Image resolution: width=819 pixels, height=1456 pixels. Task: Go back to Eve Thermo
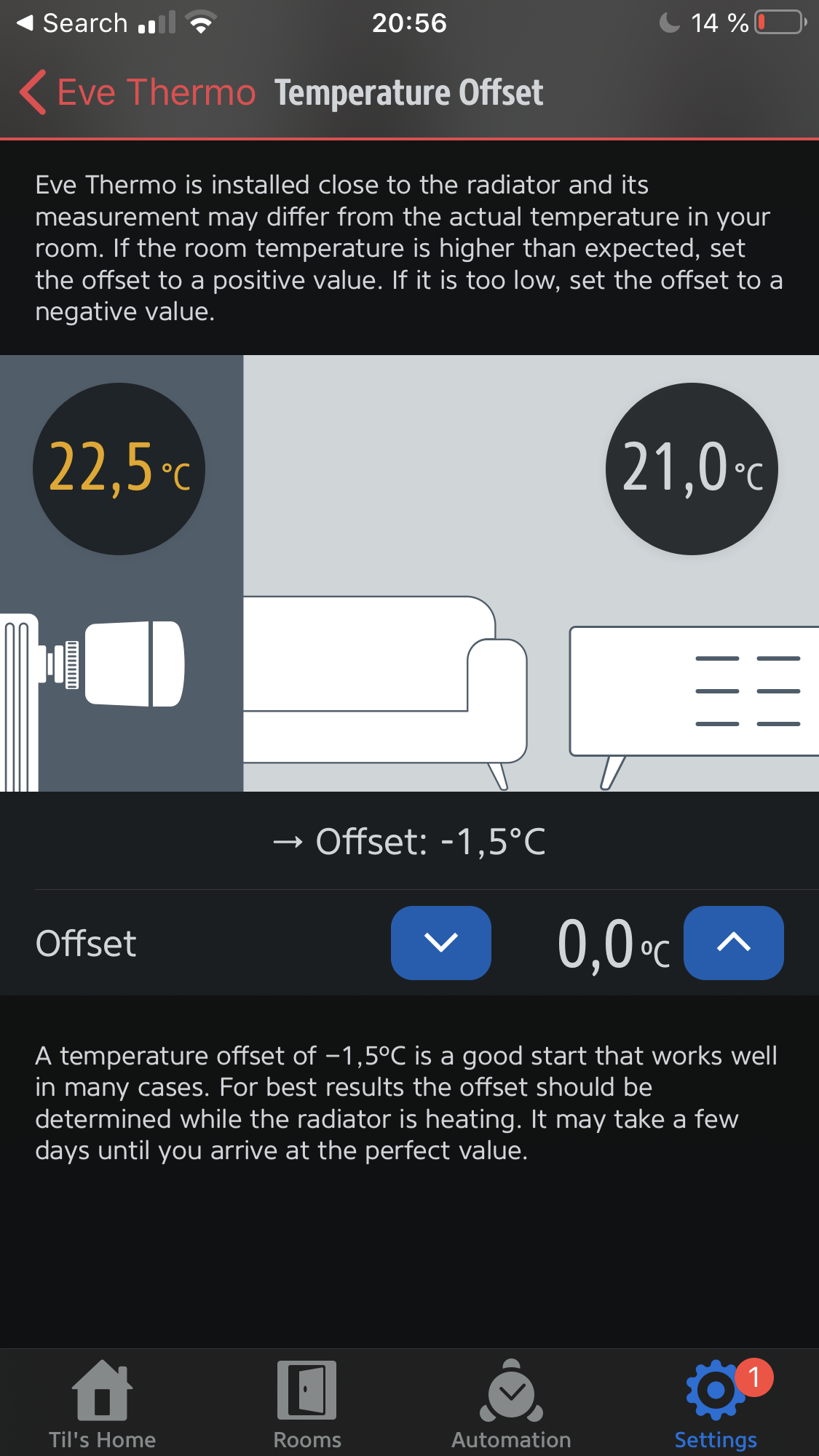(138, 93)
